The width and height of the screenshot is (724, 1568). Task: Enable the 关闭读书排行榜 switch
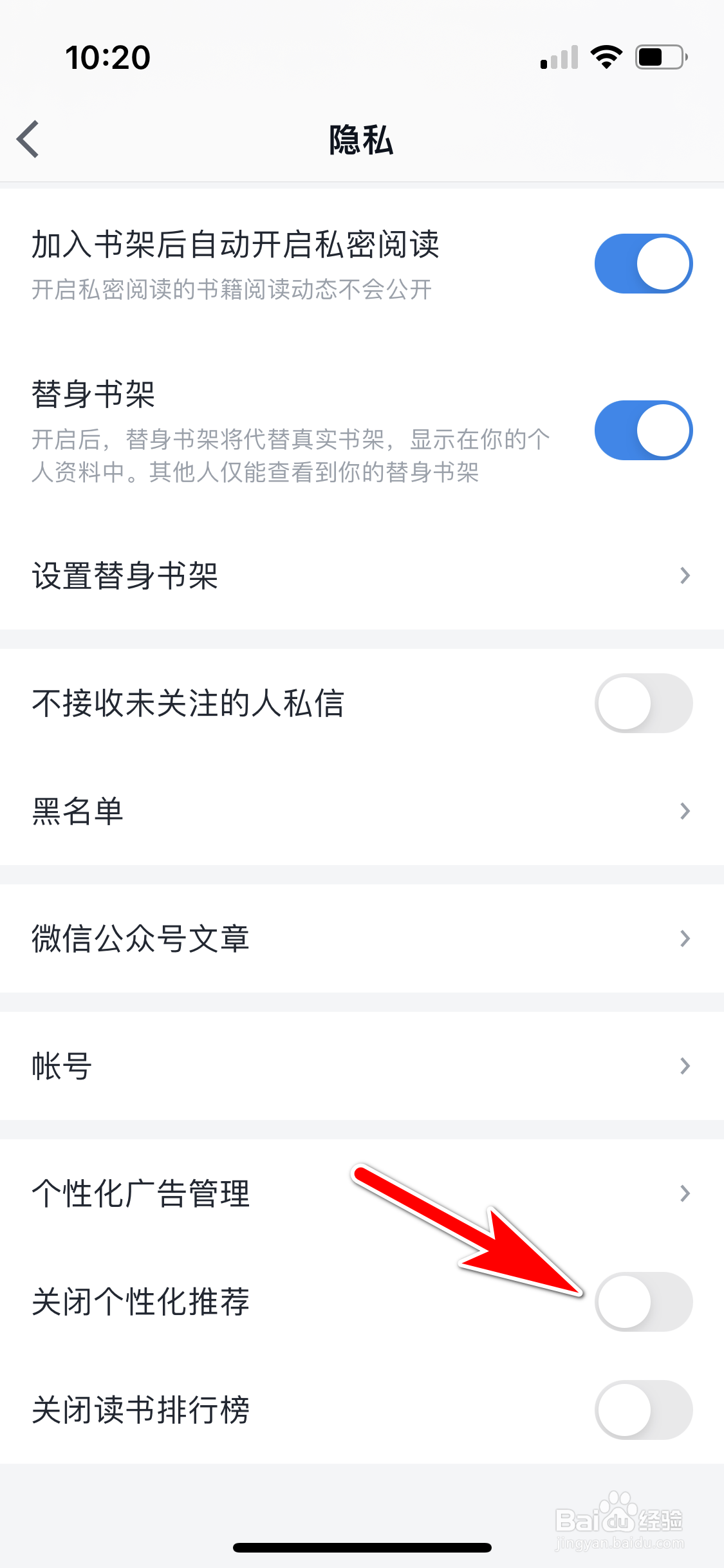(x=643, y=1410)
